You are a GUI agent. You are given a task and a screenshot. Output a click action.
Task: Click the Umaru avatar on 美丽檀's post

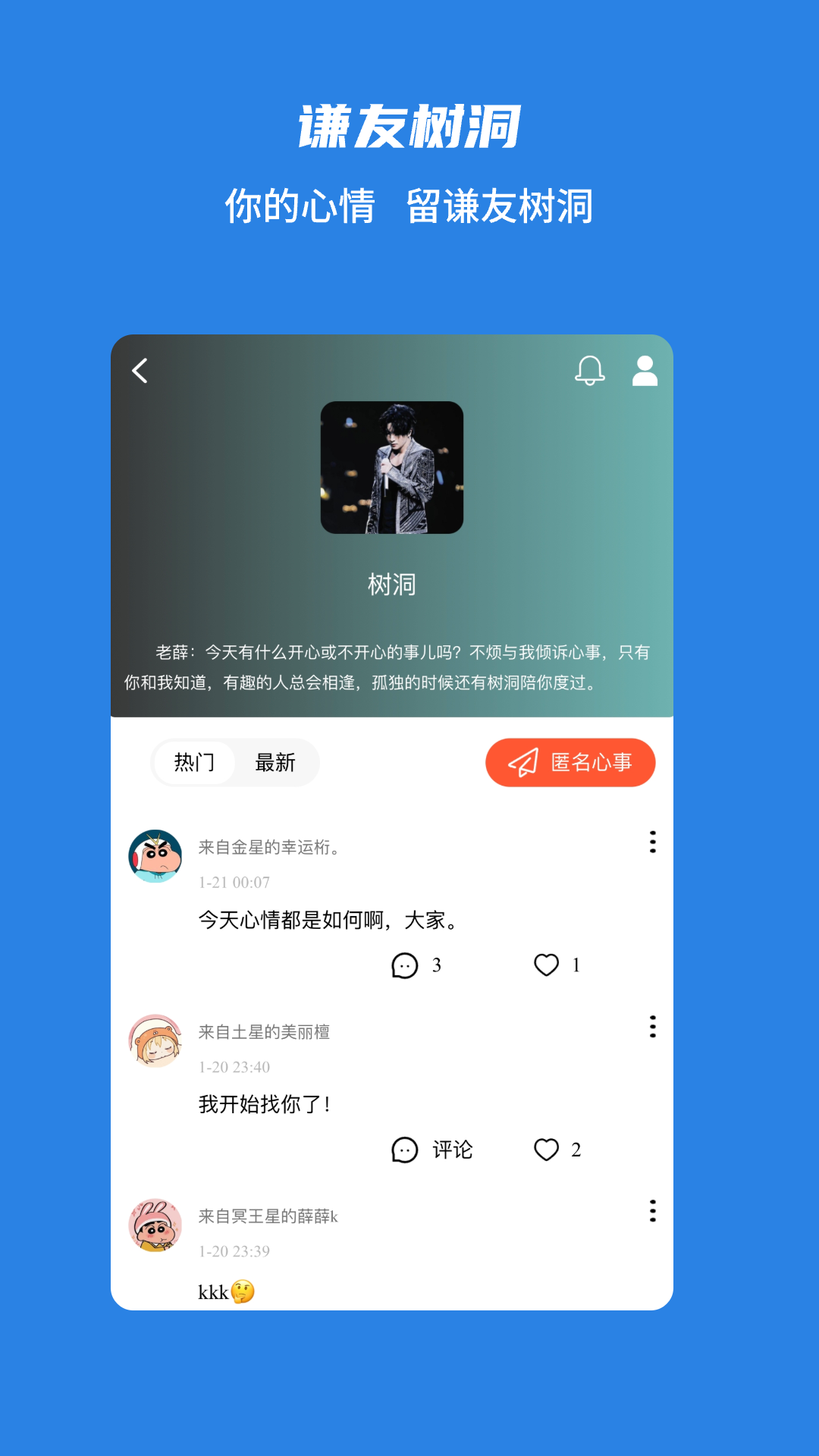(155, 1040)
